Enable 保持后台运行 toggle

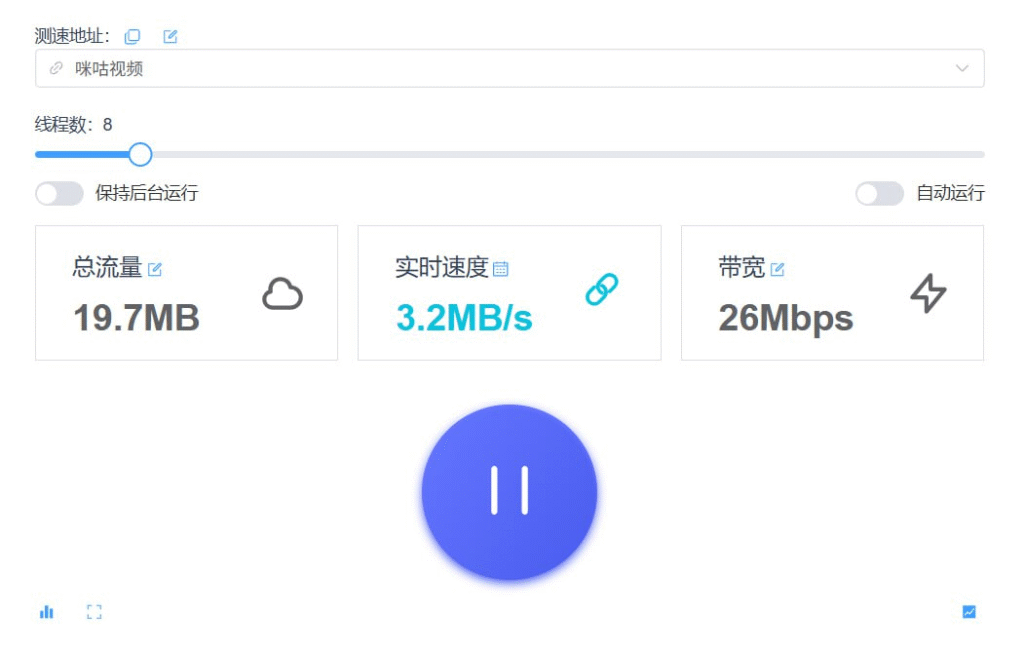(x=59, y=193)
